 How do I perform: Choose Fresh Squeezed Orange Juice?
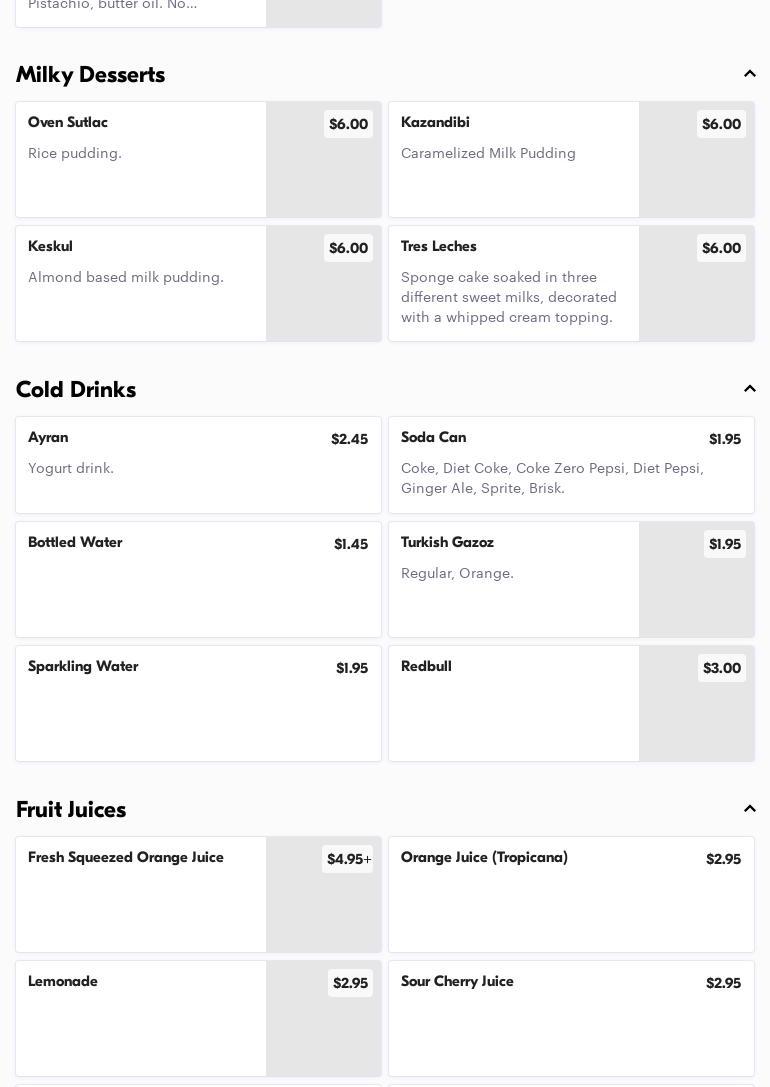(198, 894)
